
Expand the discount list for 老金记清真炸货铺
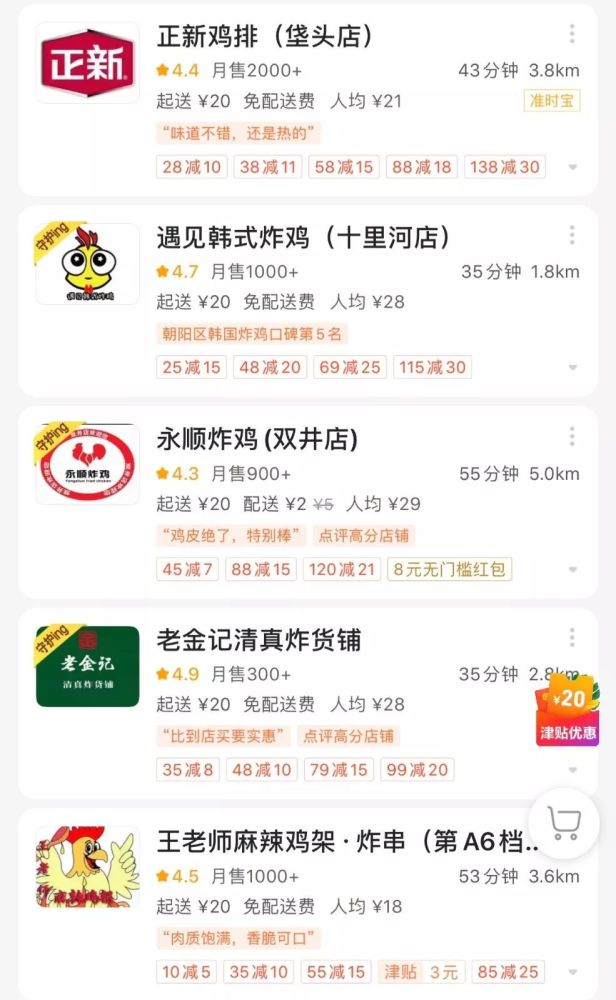[573, 770]
